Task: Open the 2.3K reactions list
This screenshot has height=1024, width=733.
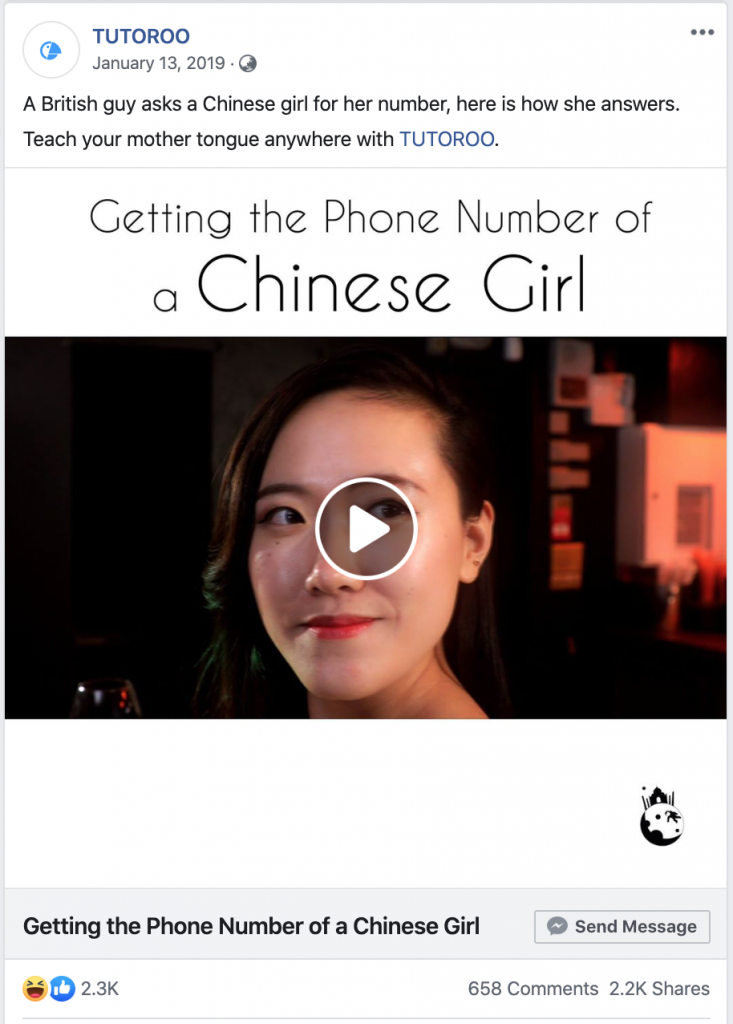Action: [100, 989]
